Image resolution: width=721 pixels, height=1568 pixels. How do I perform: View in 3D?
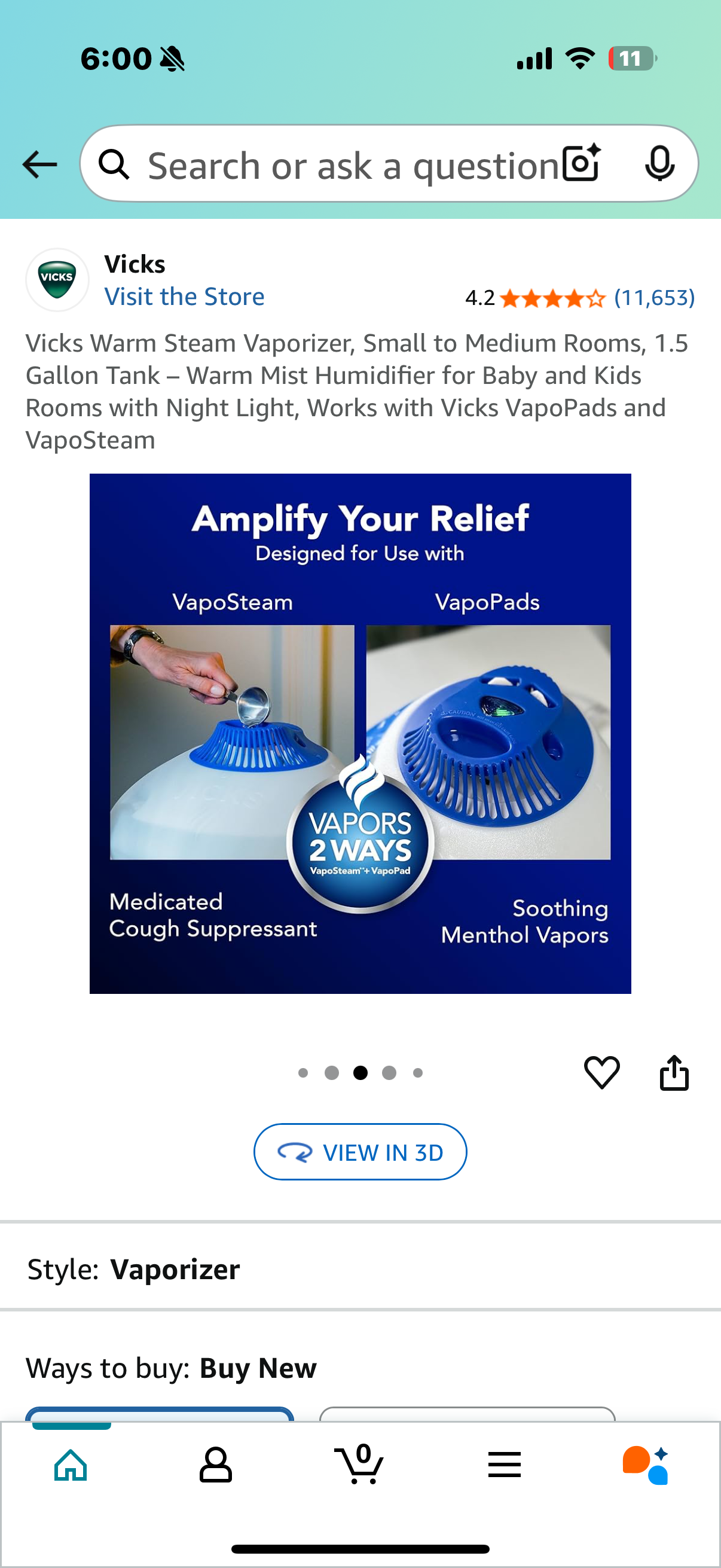(360, 1152)
